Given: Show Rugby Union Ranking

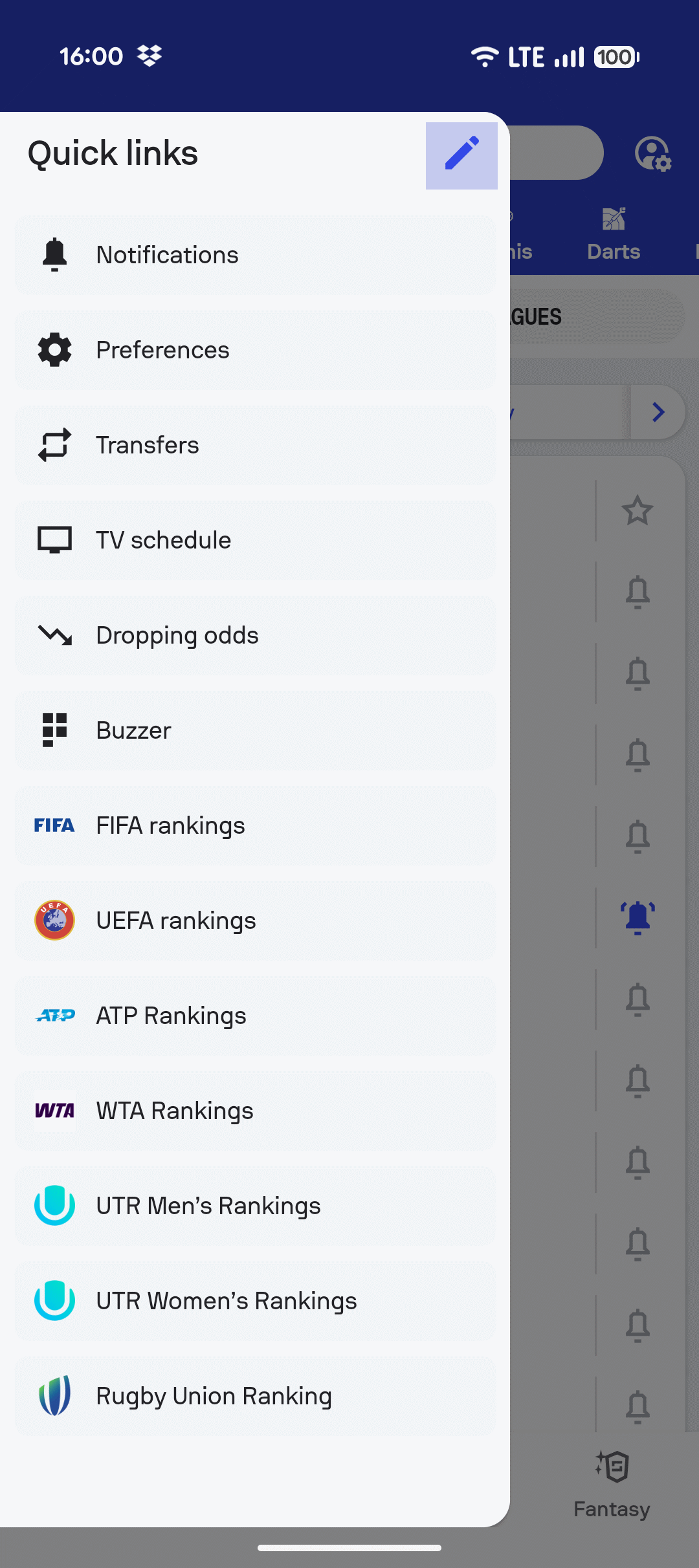Looking at the screenshot, I should coord(255,1396).
